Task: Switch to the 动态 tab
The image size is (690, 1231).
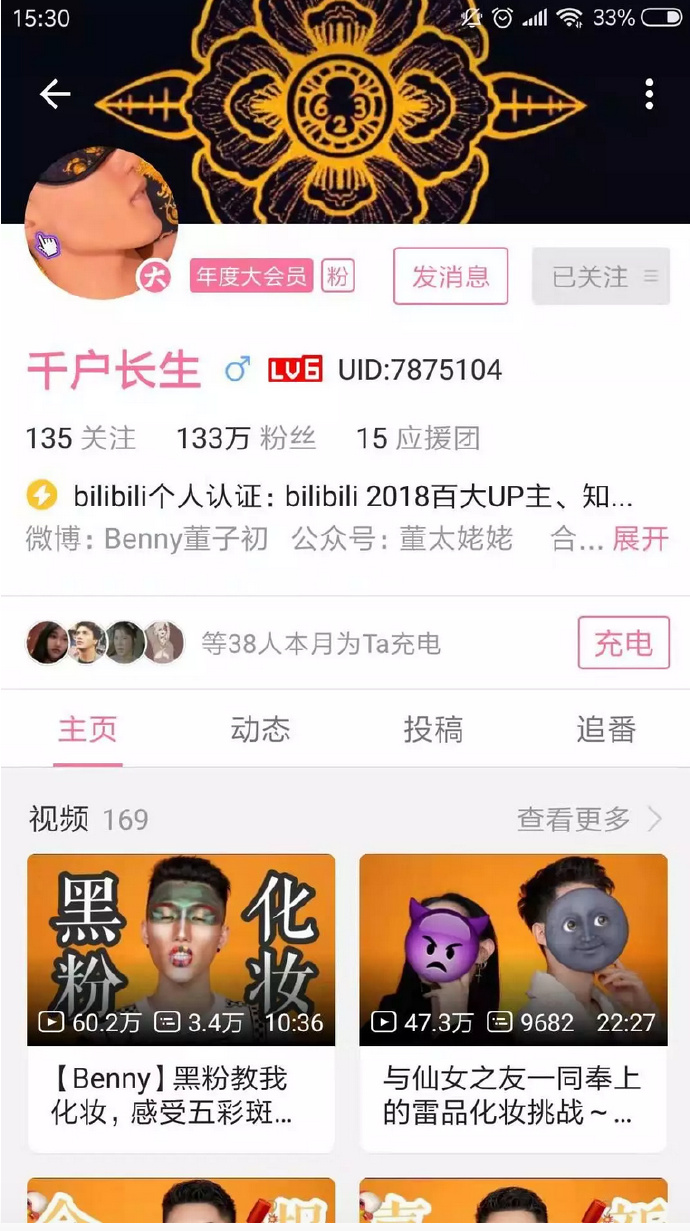Action: tap(260, 730)
